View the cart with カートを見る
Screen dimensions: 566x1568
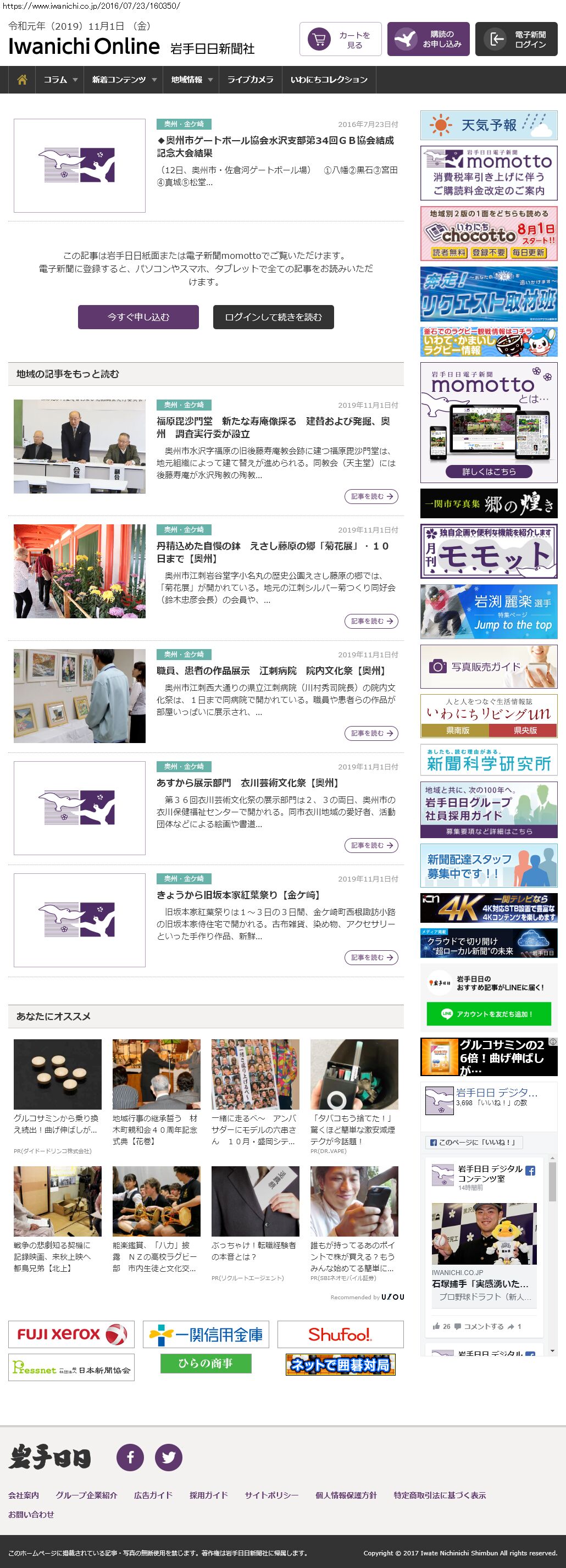(x=340, y=40)
